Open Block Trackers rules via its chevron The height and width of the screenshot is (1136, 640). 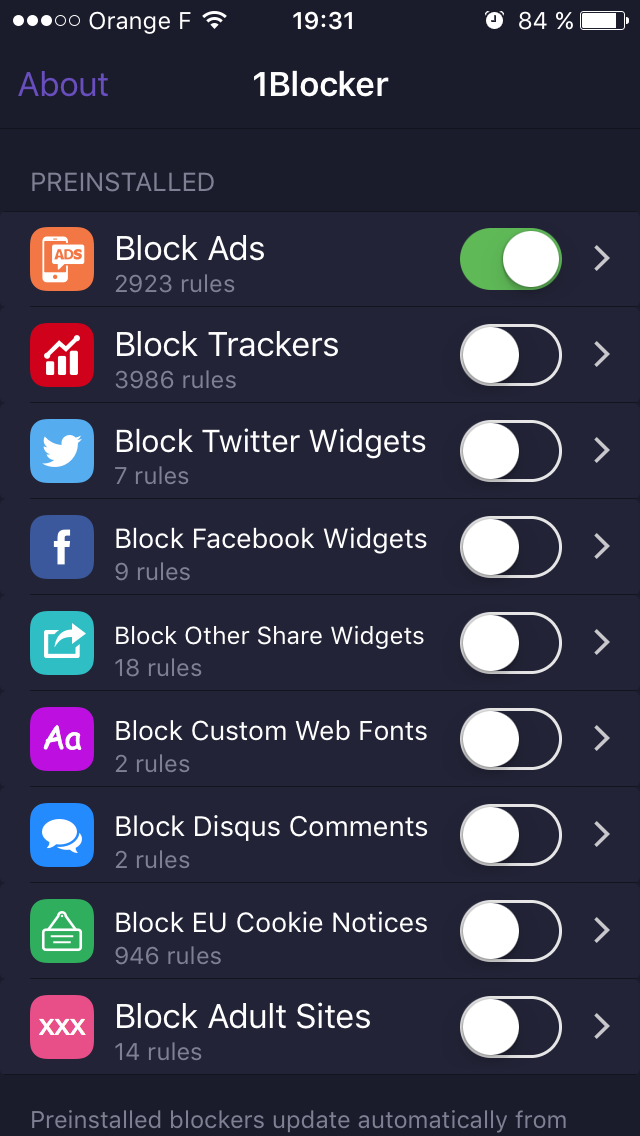[x=602, y=355]
